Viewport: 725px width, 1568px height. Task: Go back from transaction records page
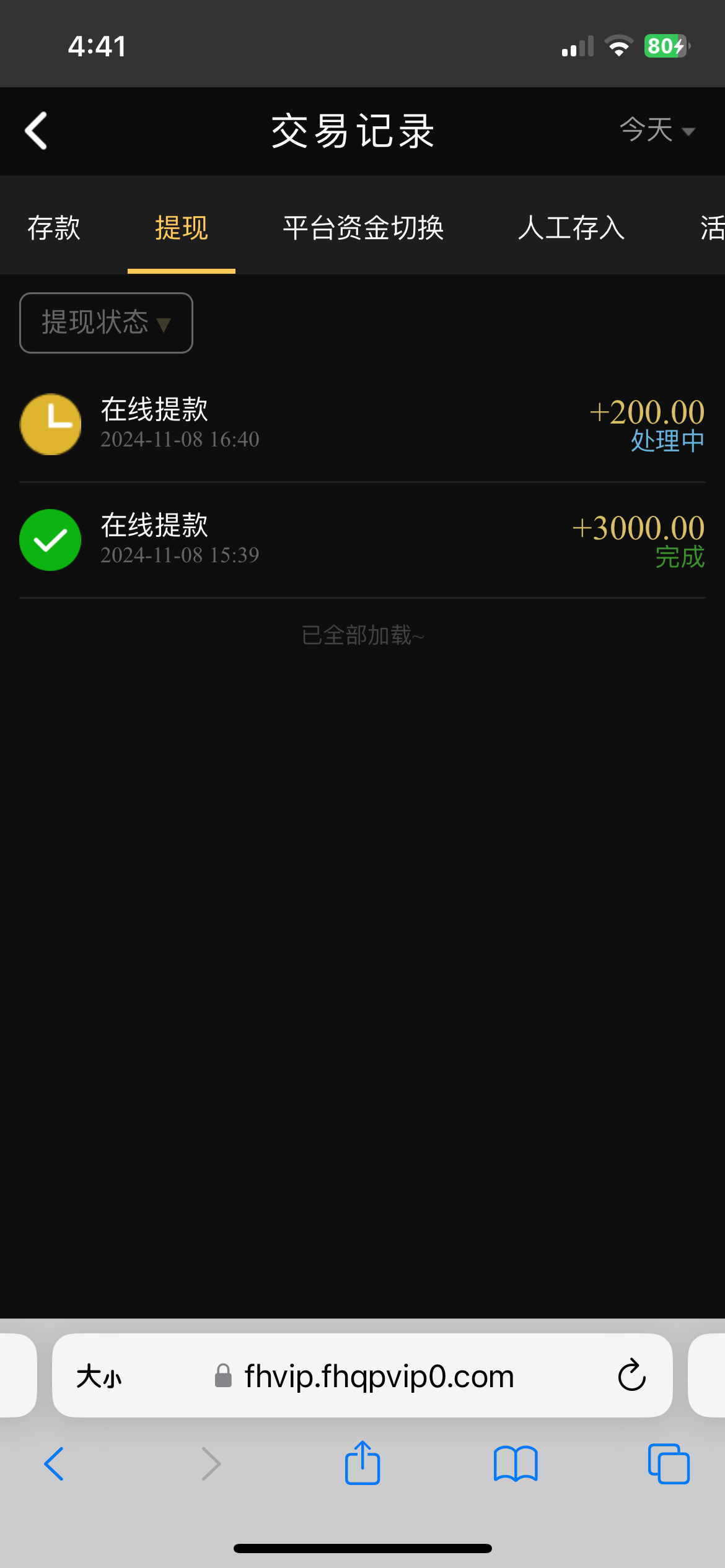pos(36,131)
